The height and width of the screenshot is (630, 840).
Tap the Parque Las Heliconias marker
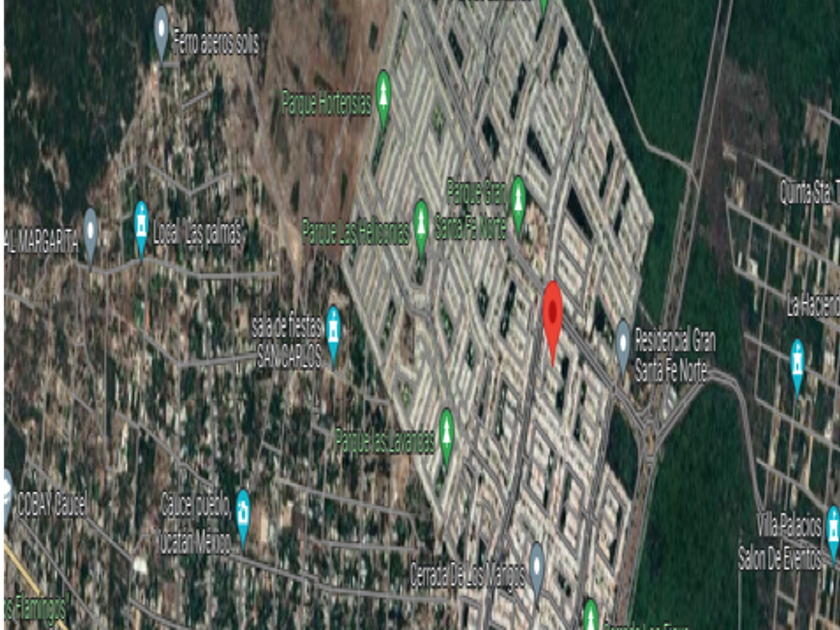[x=421, y=227]
